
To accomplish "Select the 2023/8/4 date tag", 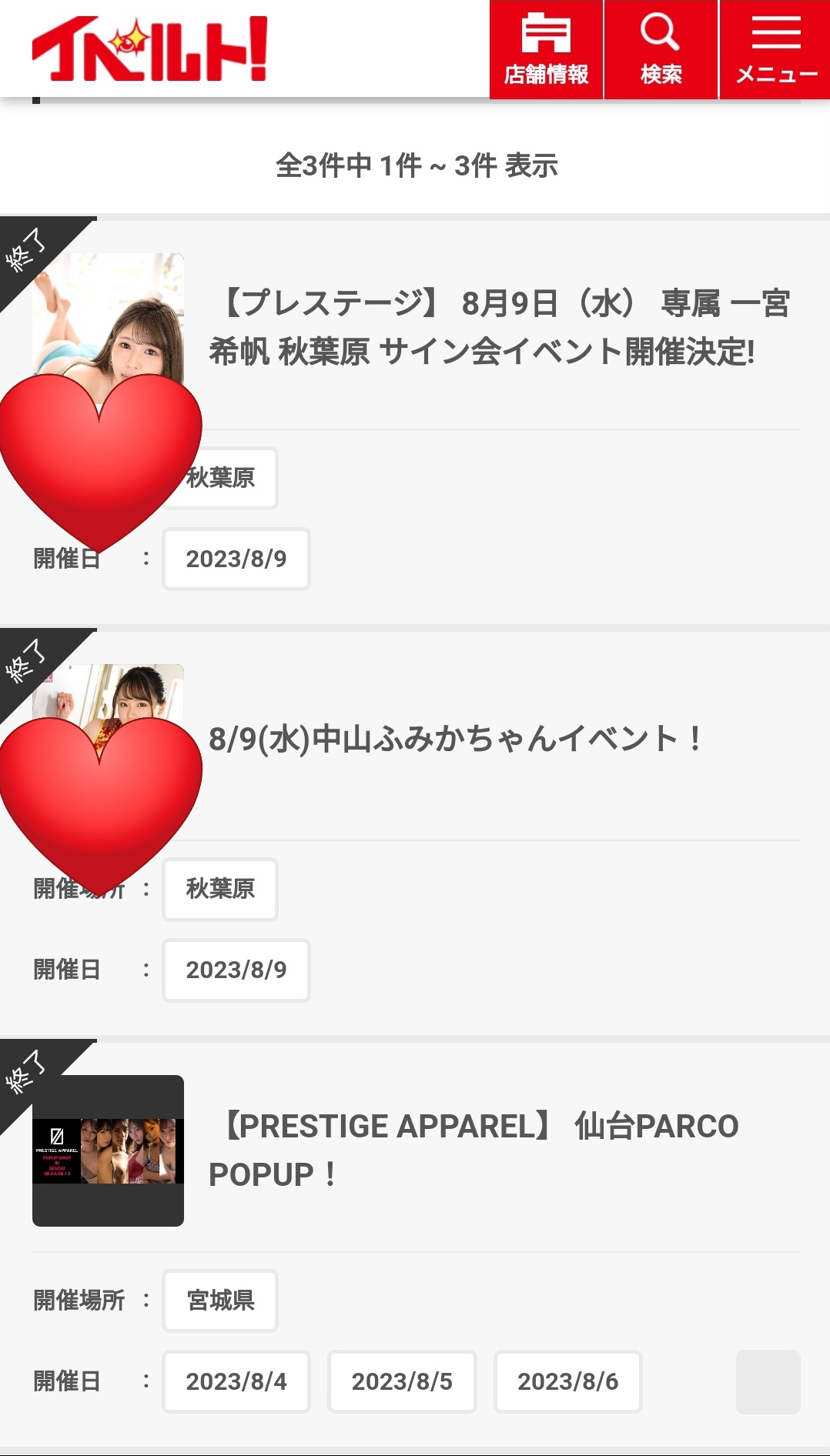I will 236,1381.
